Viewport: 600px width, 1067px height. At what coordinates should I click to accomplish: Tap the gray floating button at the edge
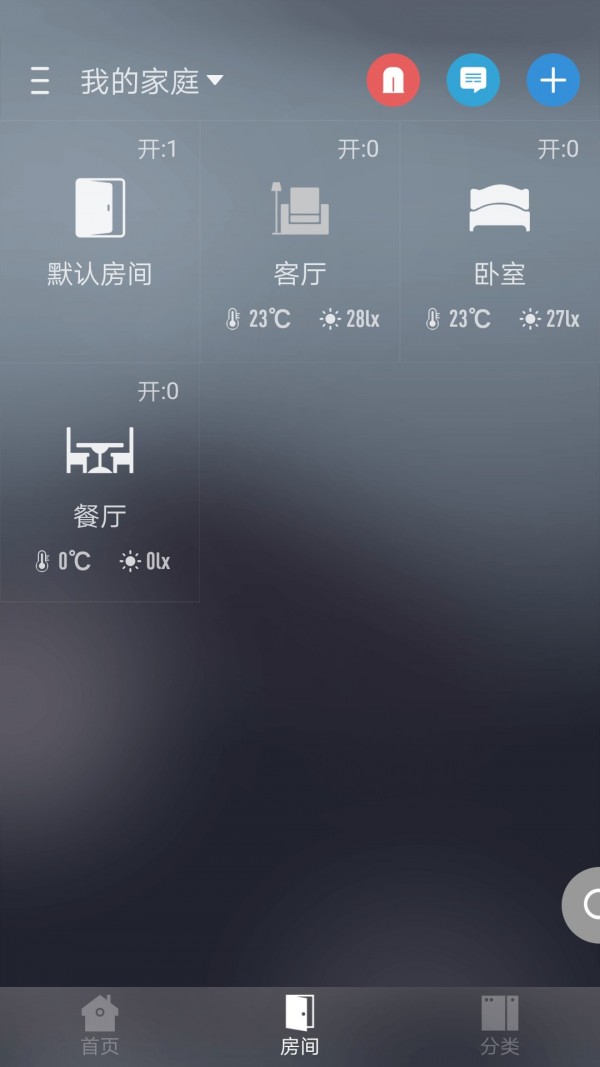coord(583,905)
